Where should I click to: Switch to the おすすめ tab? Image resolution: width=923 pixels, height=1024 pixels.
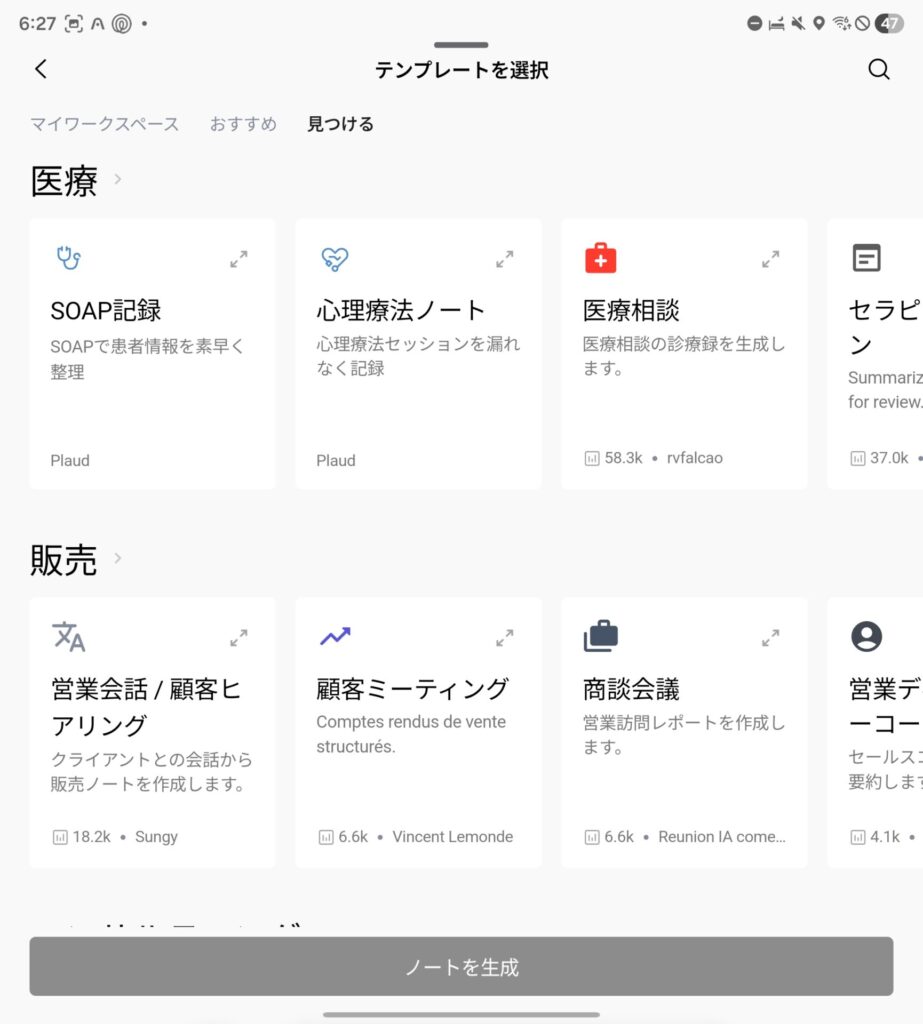tap(243, 124)
